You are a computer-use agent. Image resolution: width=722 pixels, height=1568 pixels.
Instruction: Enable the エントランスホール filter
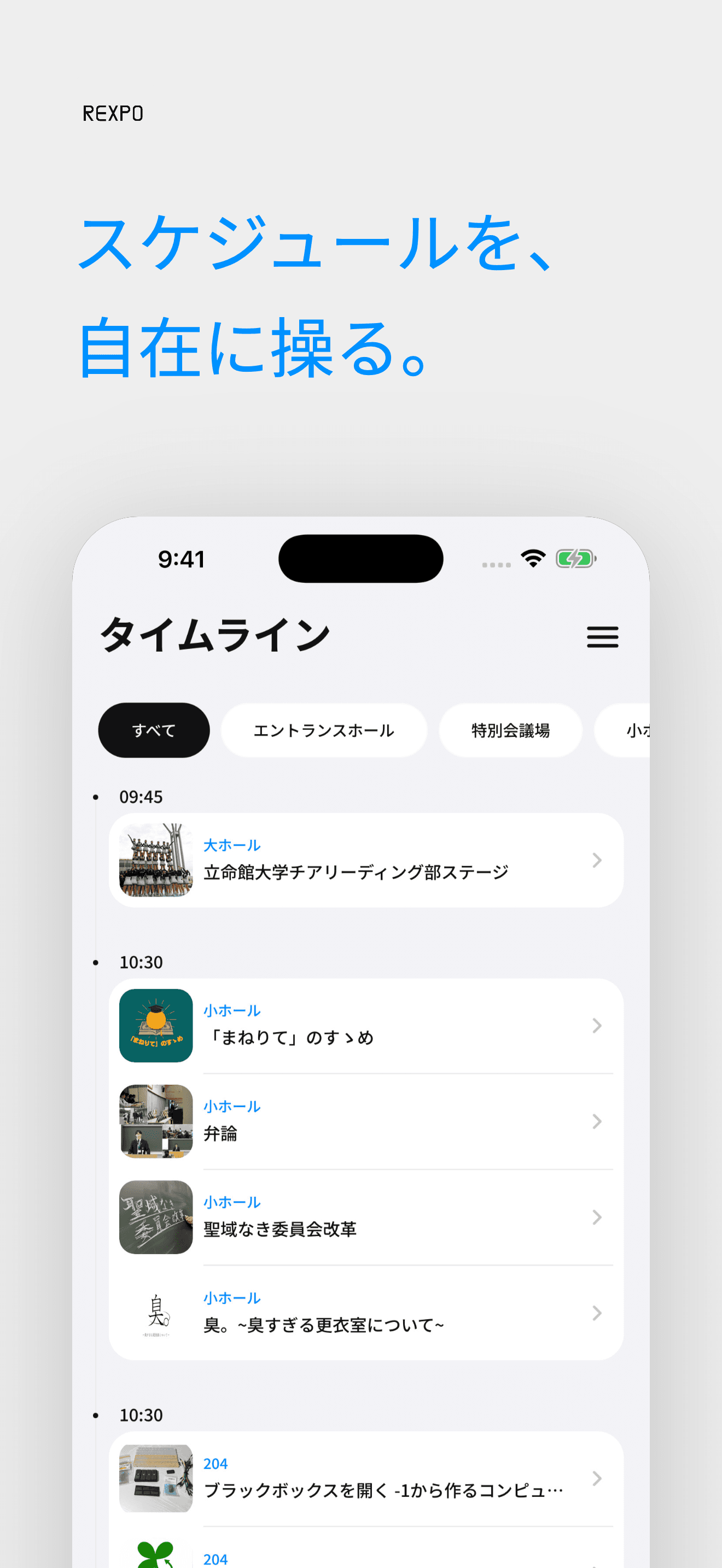pyautogui.click(x=324, y=731)
